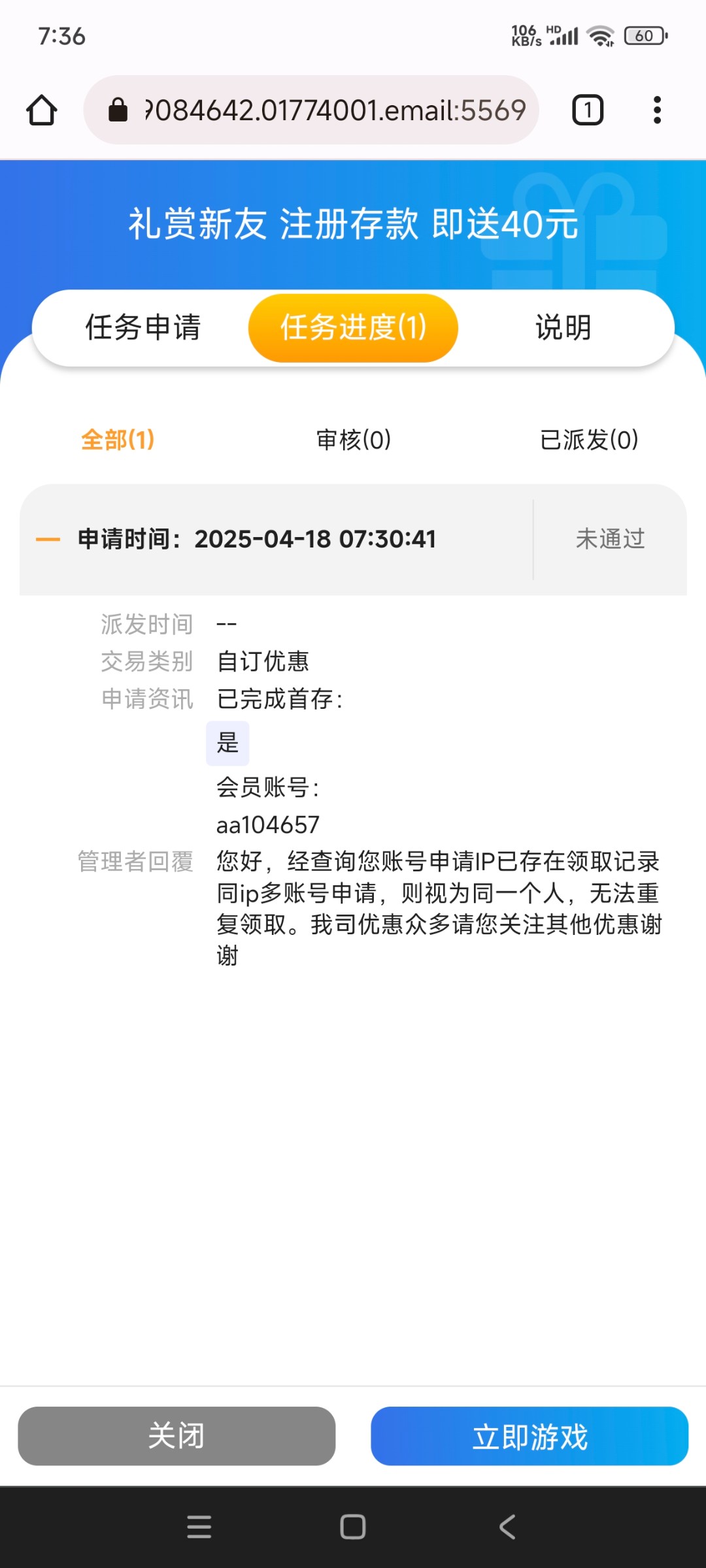Switch to the 任务申请 tab

coord(143,327)
